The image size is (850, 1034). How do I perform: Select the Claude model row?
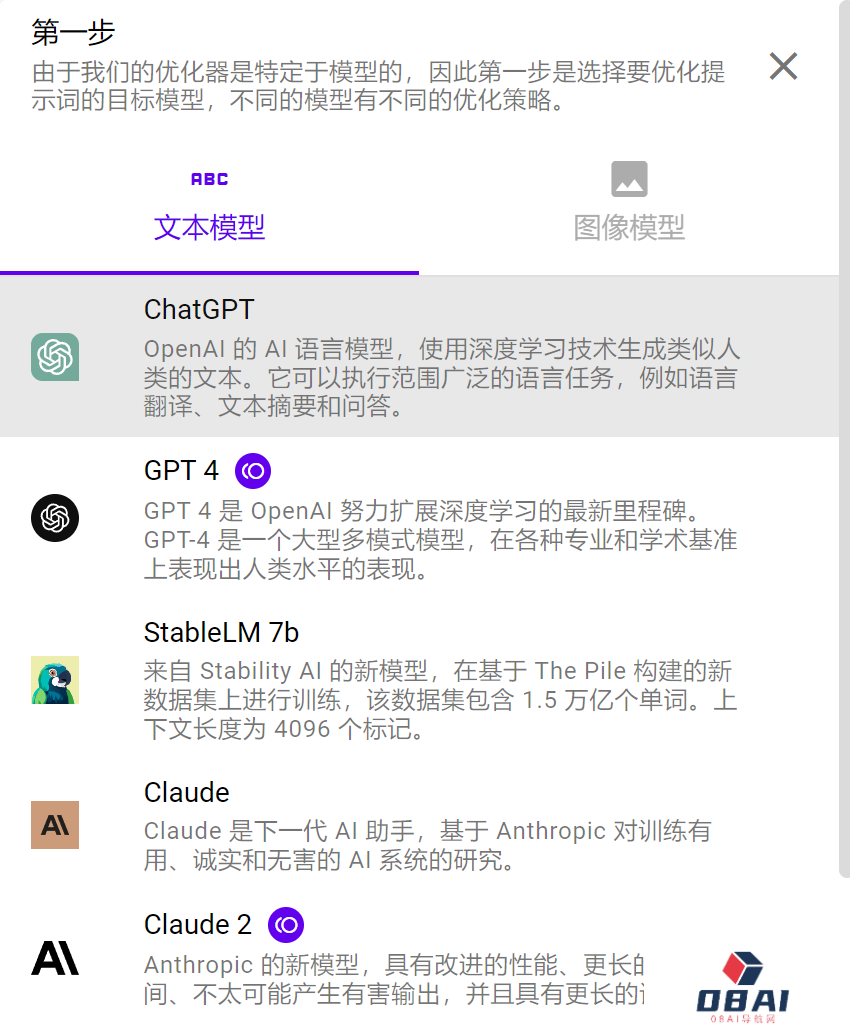[419, 825]
